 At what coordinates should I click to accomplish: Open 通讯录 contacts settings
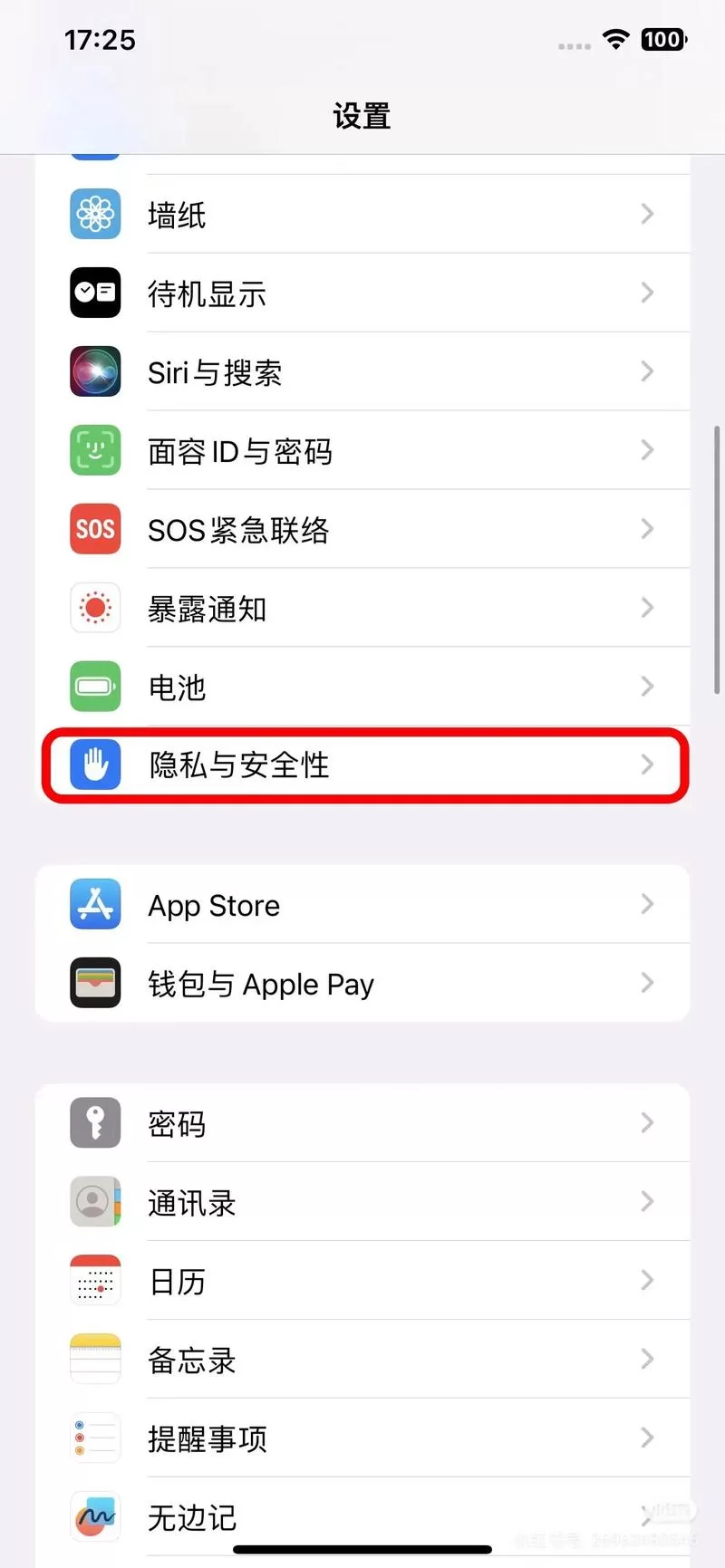click(362, 1203)
